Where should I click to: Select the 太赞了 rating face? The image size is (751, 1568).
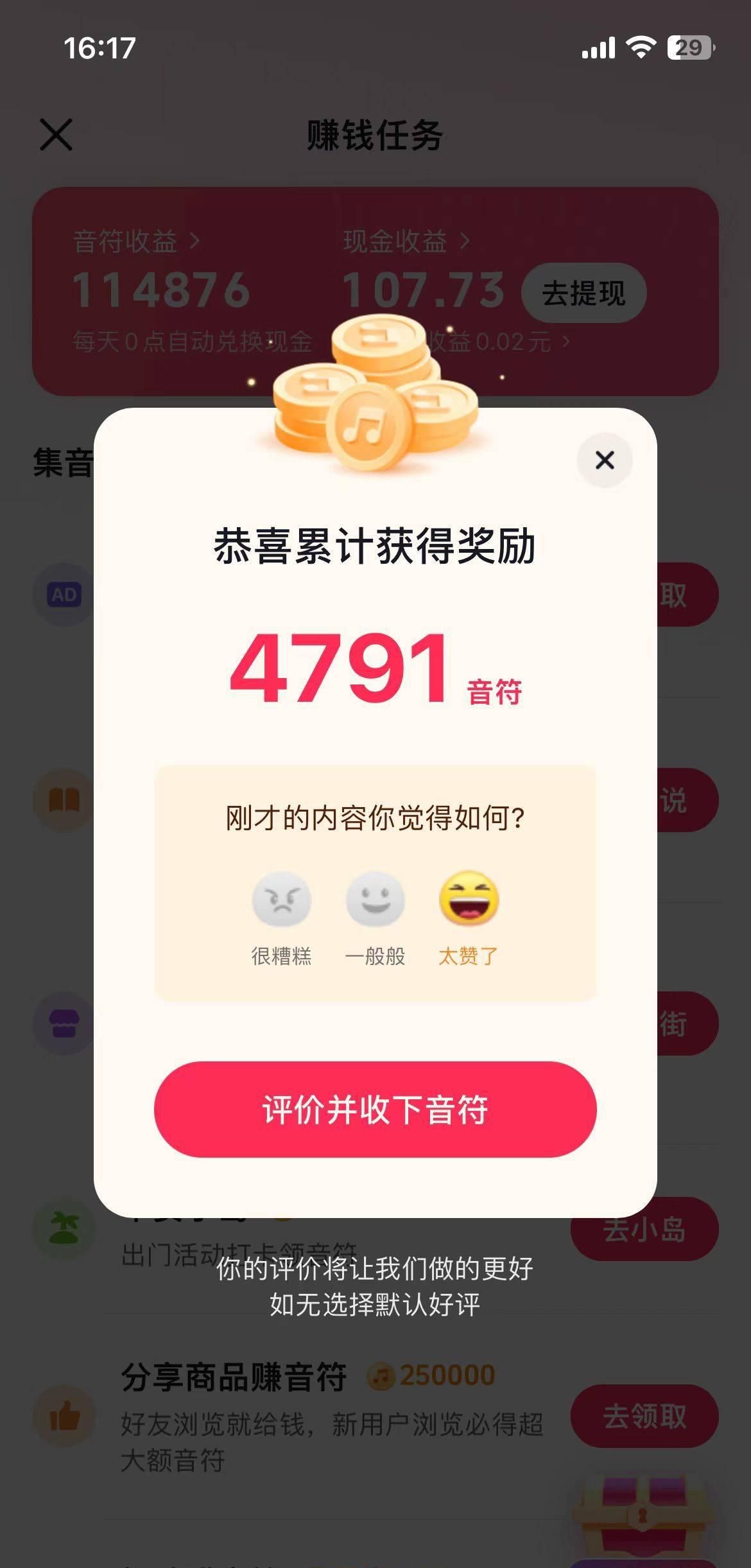coord(469,900)
